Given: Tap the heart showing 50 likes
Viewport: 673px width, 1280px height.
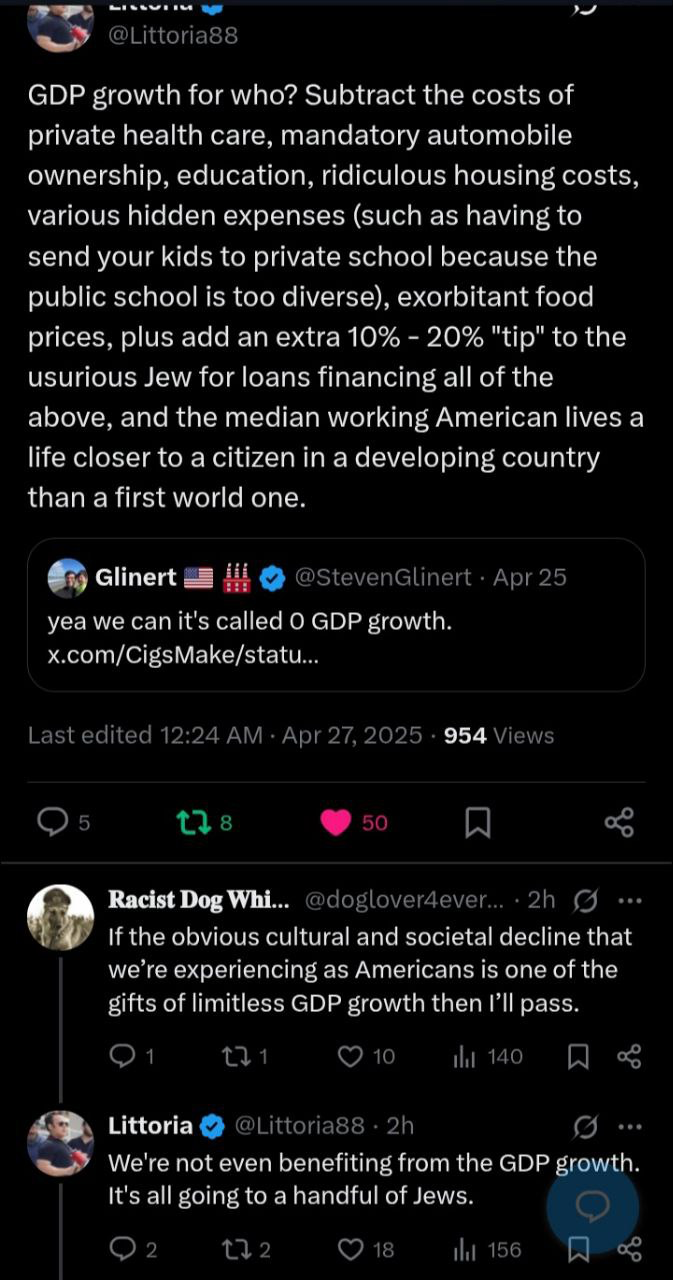Looking at the screenshot, I should tap(336, 822).
